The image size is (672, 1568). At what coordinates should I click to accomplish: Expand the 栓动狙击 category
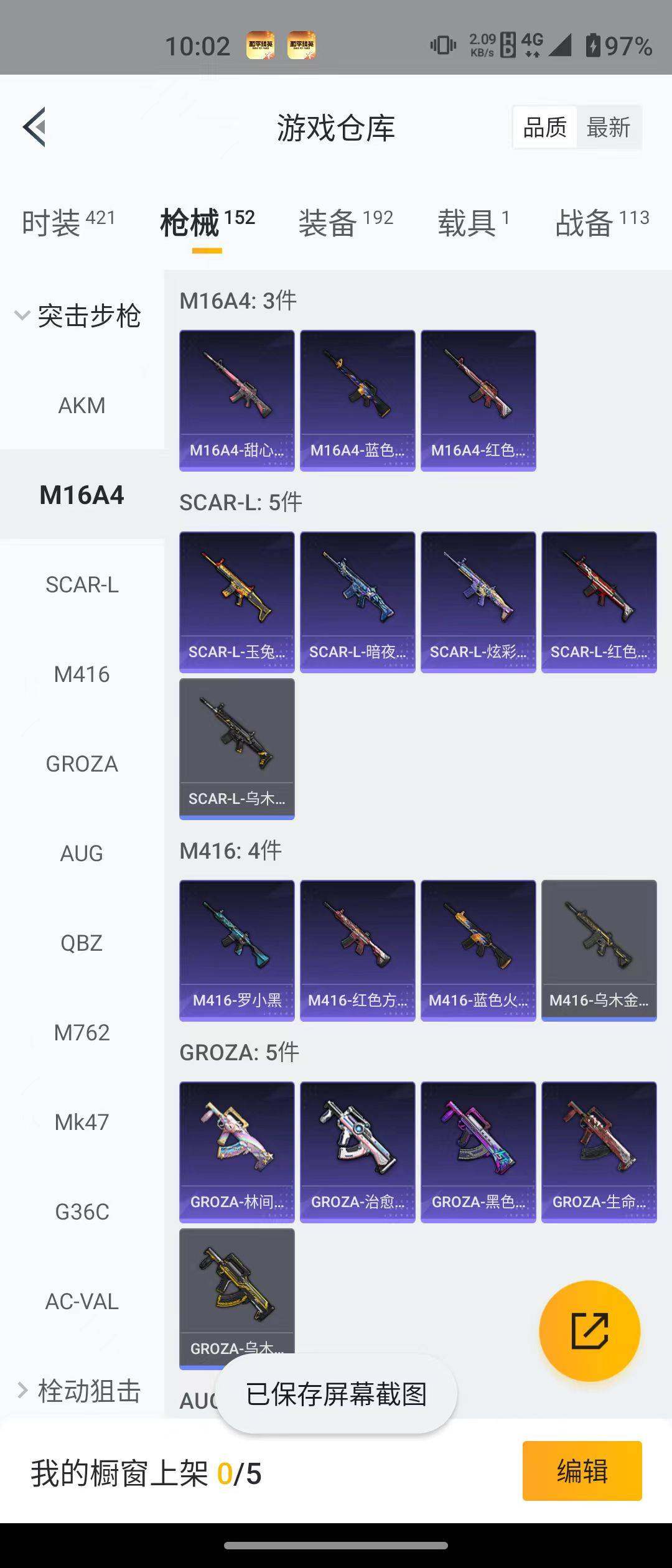(78, 1391)
